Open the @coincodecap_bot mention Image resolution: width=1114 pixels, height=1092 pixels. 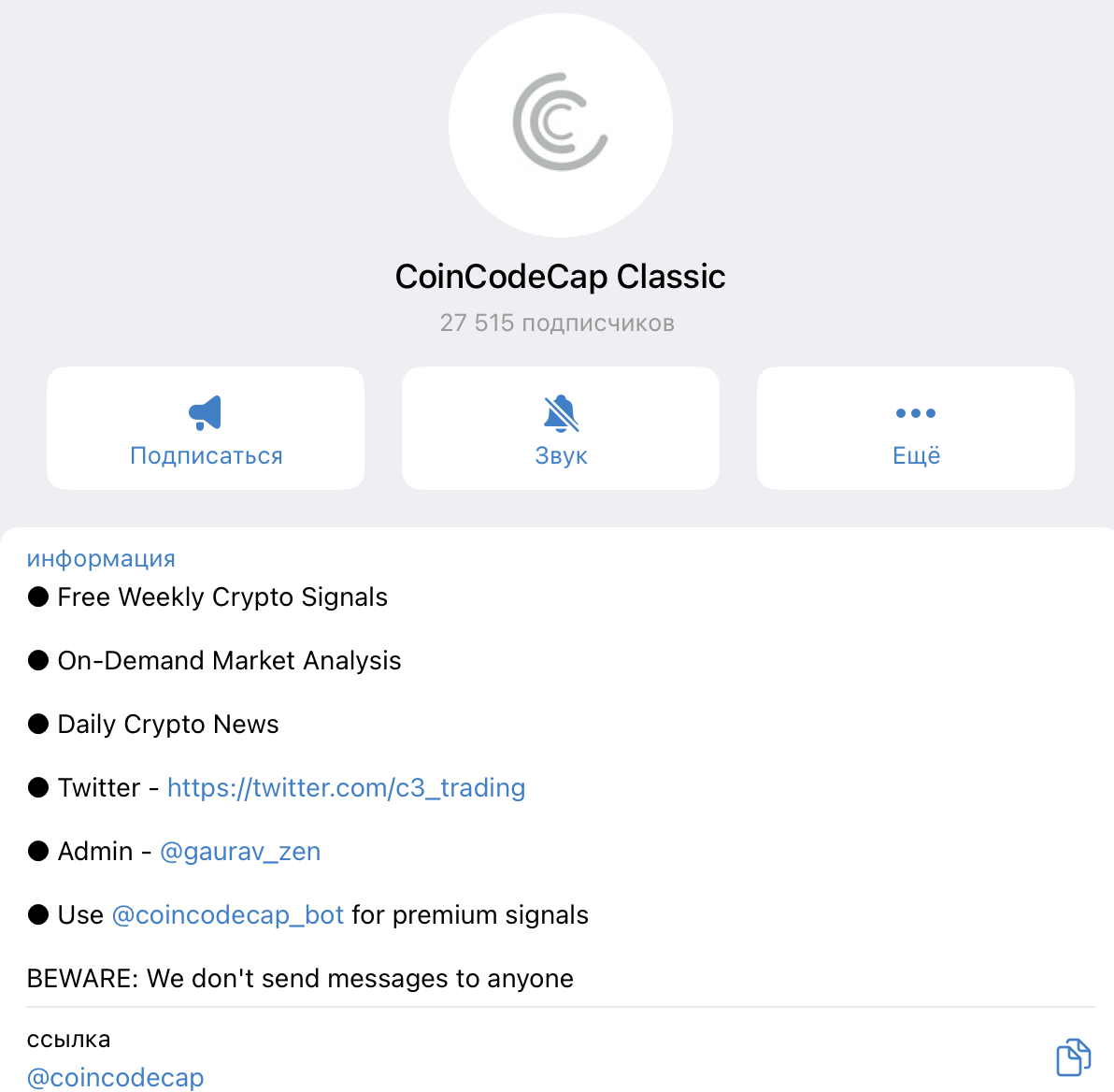(x=228, y=915)
